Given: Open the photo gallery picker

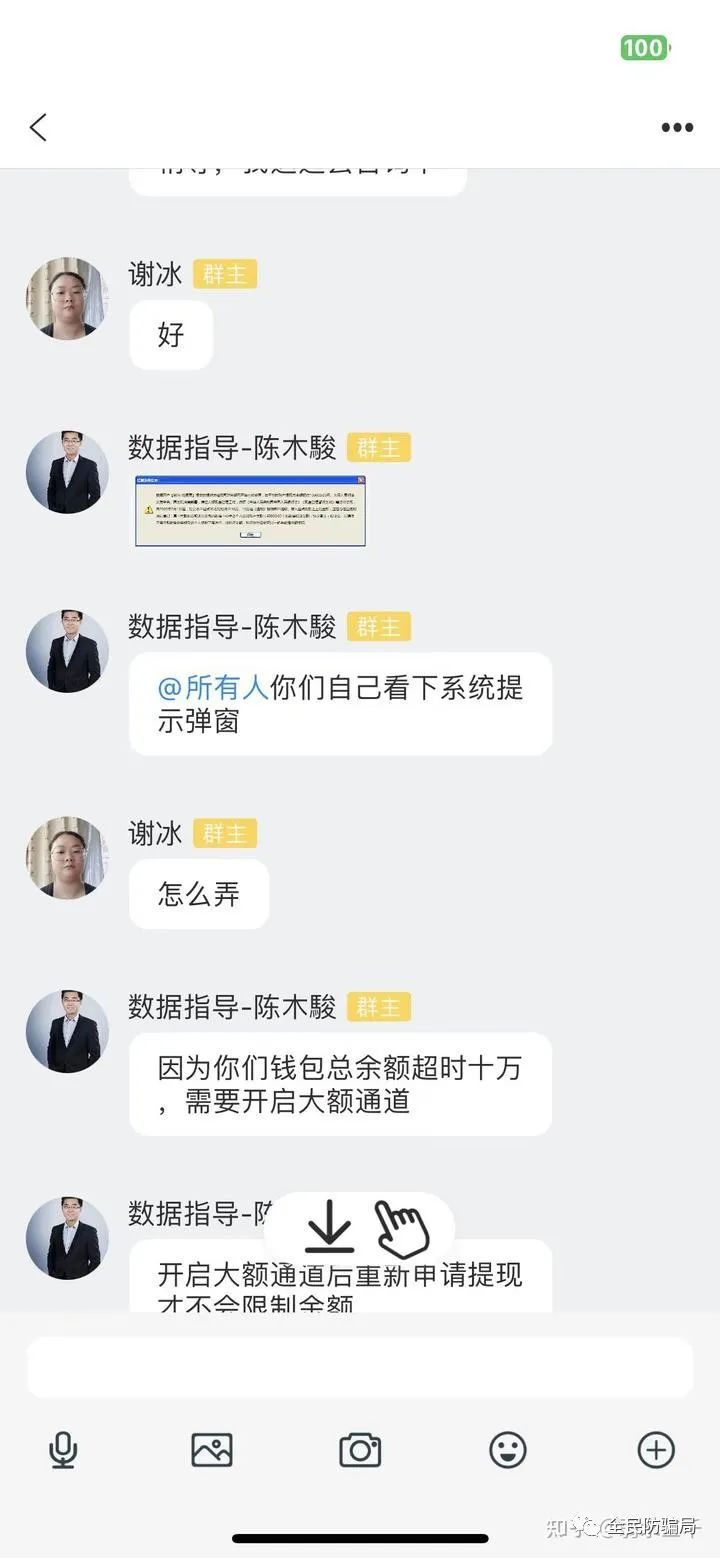Looking at the screenshot, I should pyautogui.click(x=212, y=1450).
